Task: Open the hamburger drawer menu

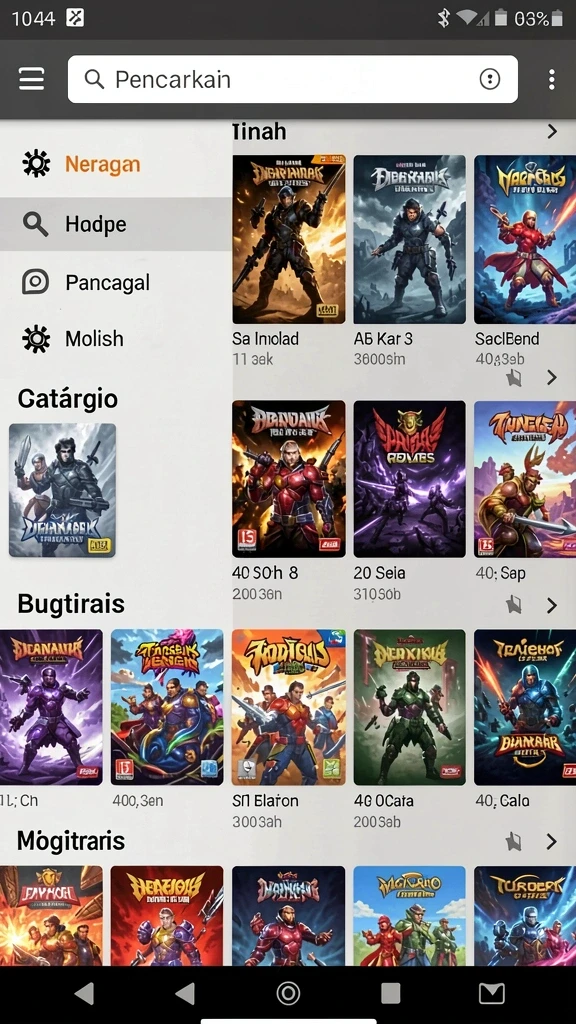Action: (x=31, y=79)
